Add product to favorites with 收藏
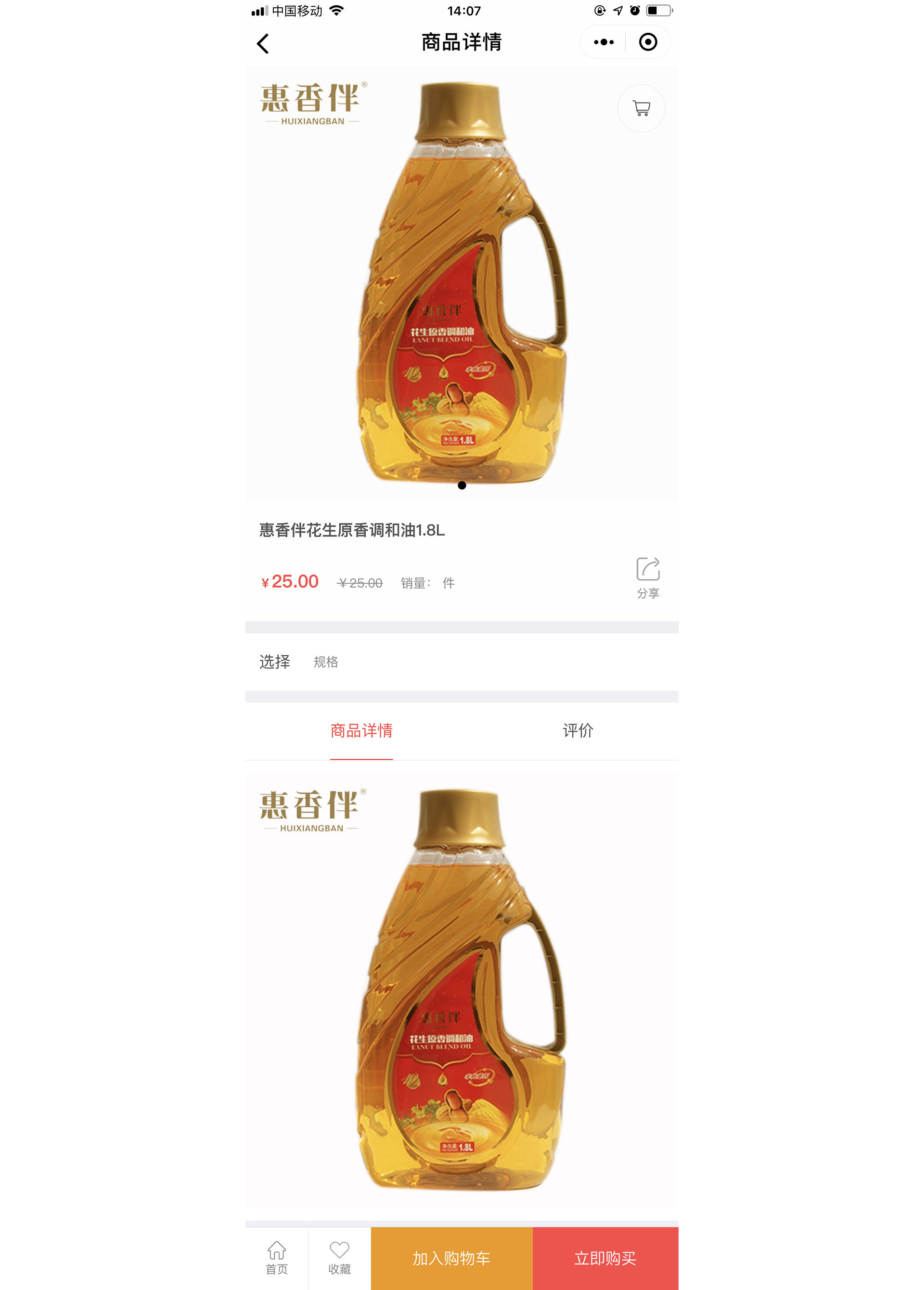The width and height of the screenshot is (924, 1290). 340,1258
